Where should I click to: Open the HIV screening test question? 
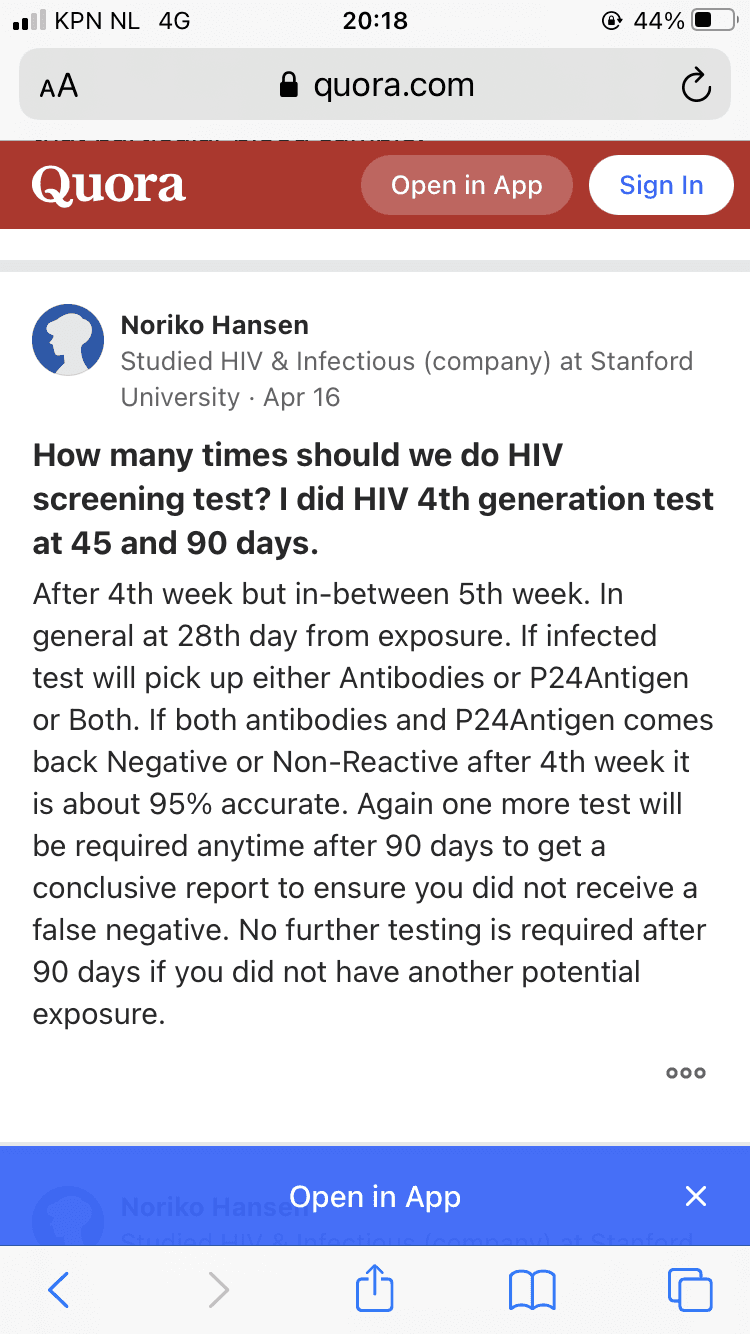[373, 499]
